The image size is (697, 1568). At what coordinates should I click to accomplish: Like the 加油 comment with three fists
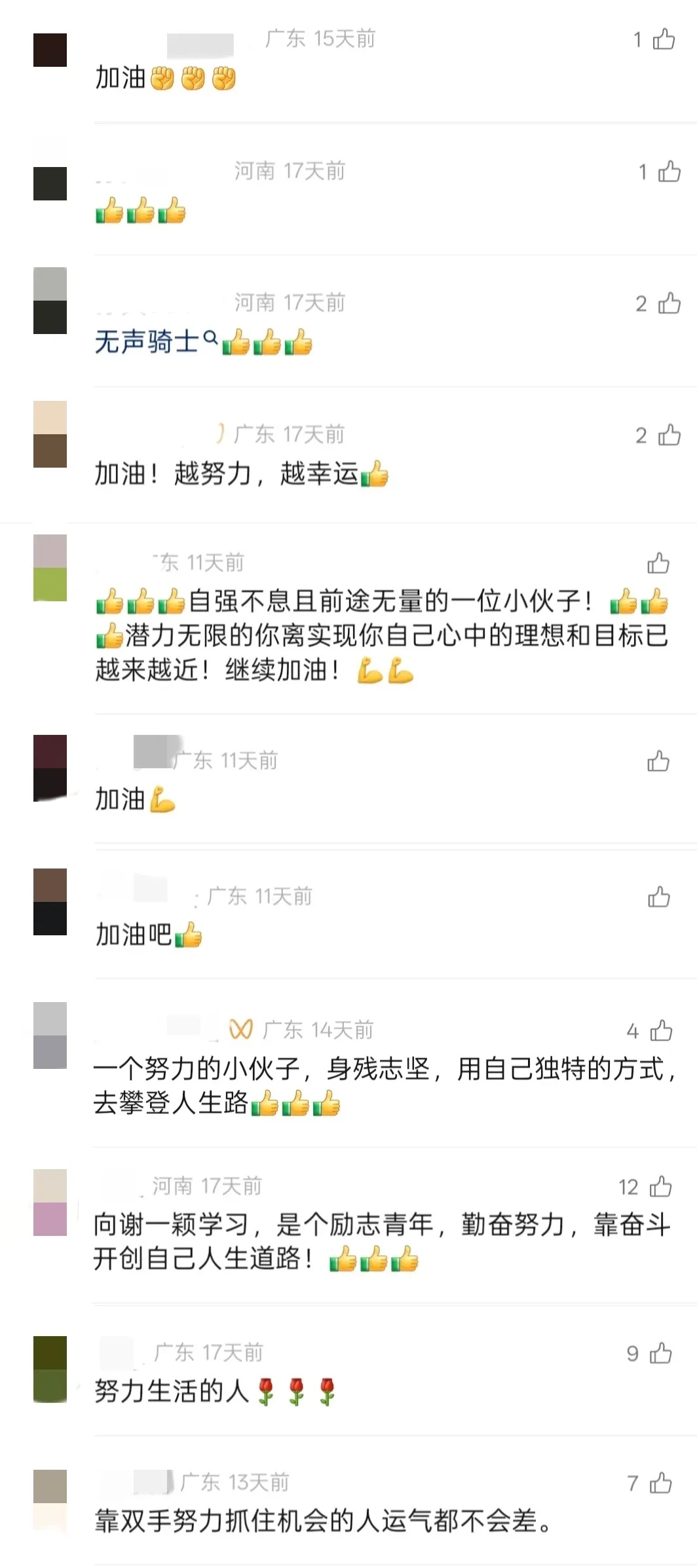tap(664, 39)
